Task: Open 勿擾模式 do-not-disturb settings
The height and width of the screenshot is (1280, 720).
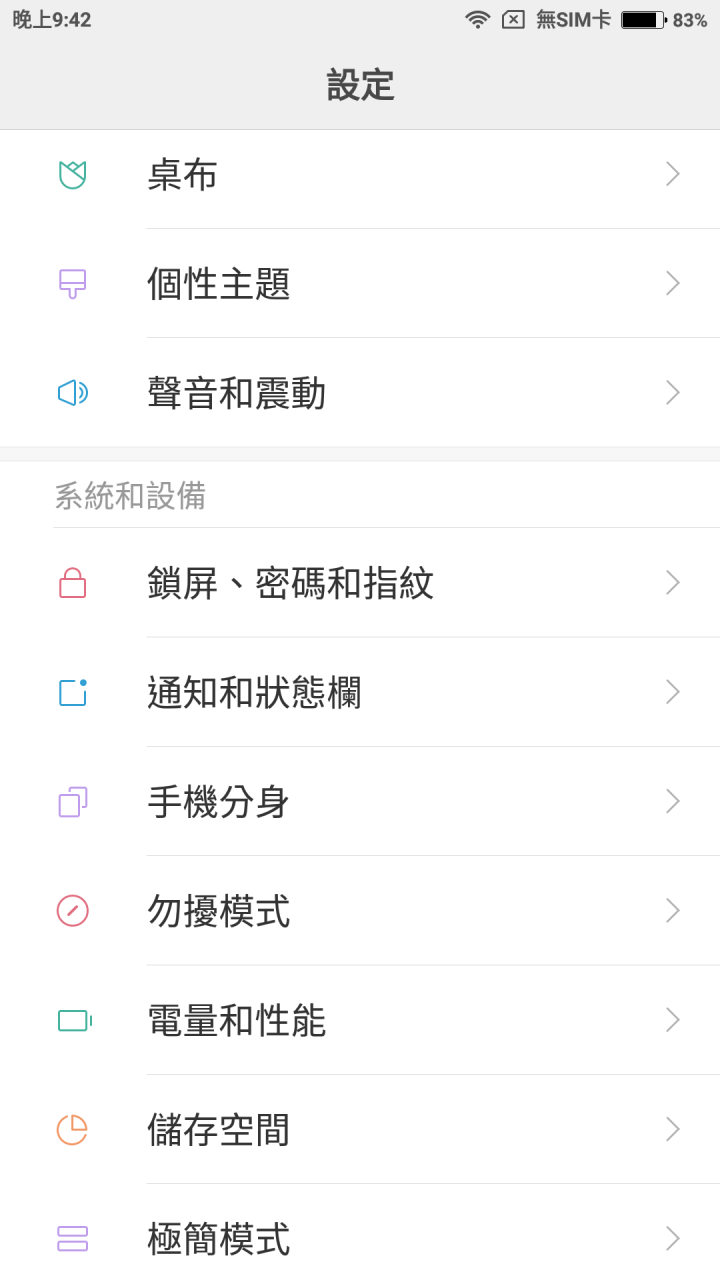Action: click(360, 911)
